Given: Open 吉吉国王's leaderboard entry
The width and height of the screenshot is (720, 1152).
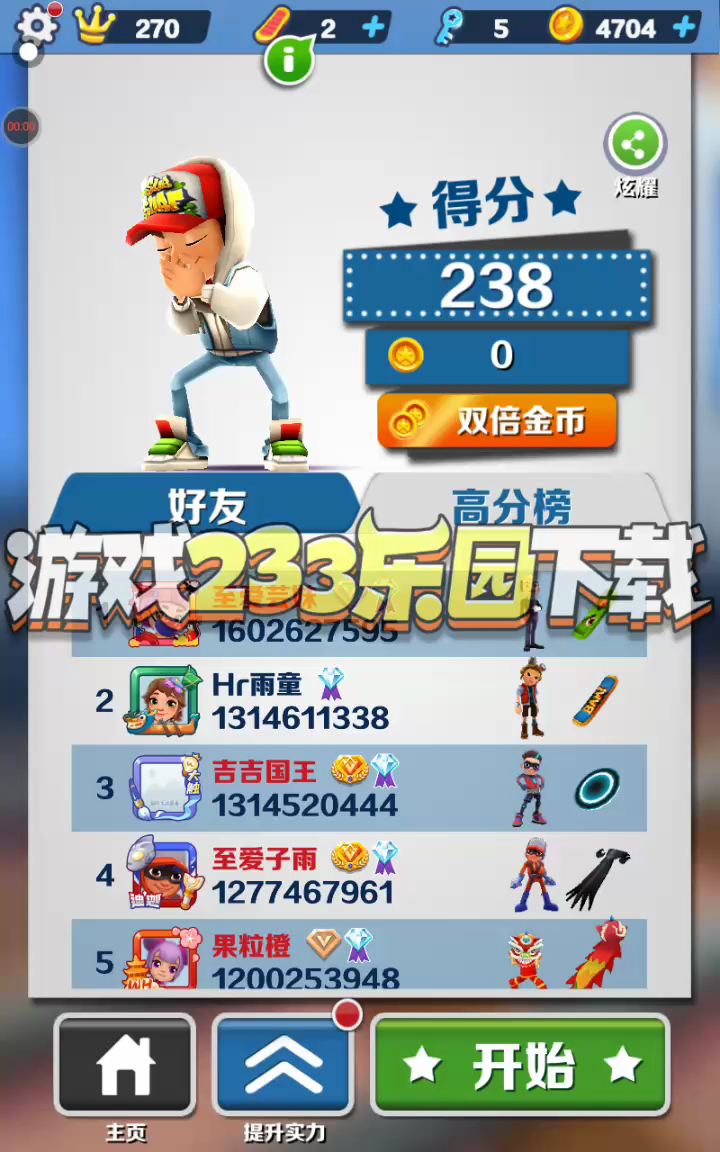Looking at the screenshot, I should click(358, 788).
